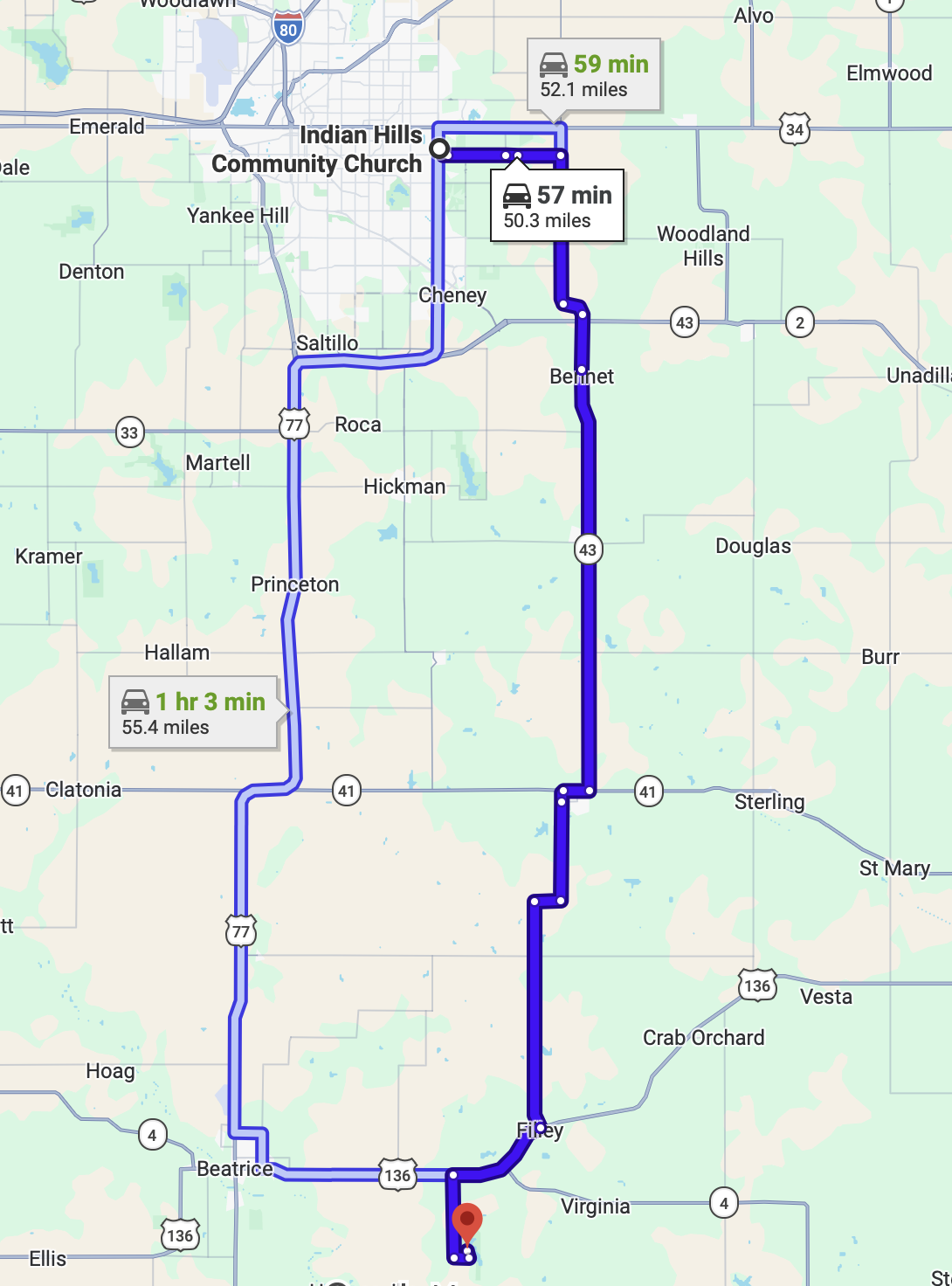Pick the 1 hr 3 min route
Viewport: 952px width, 1286px height.
tap(193, 713)
